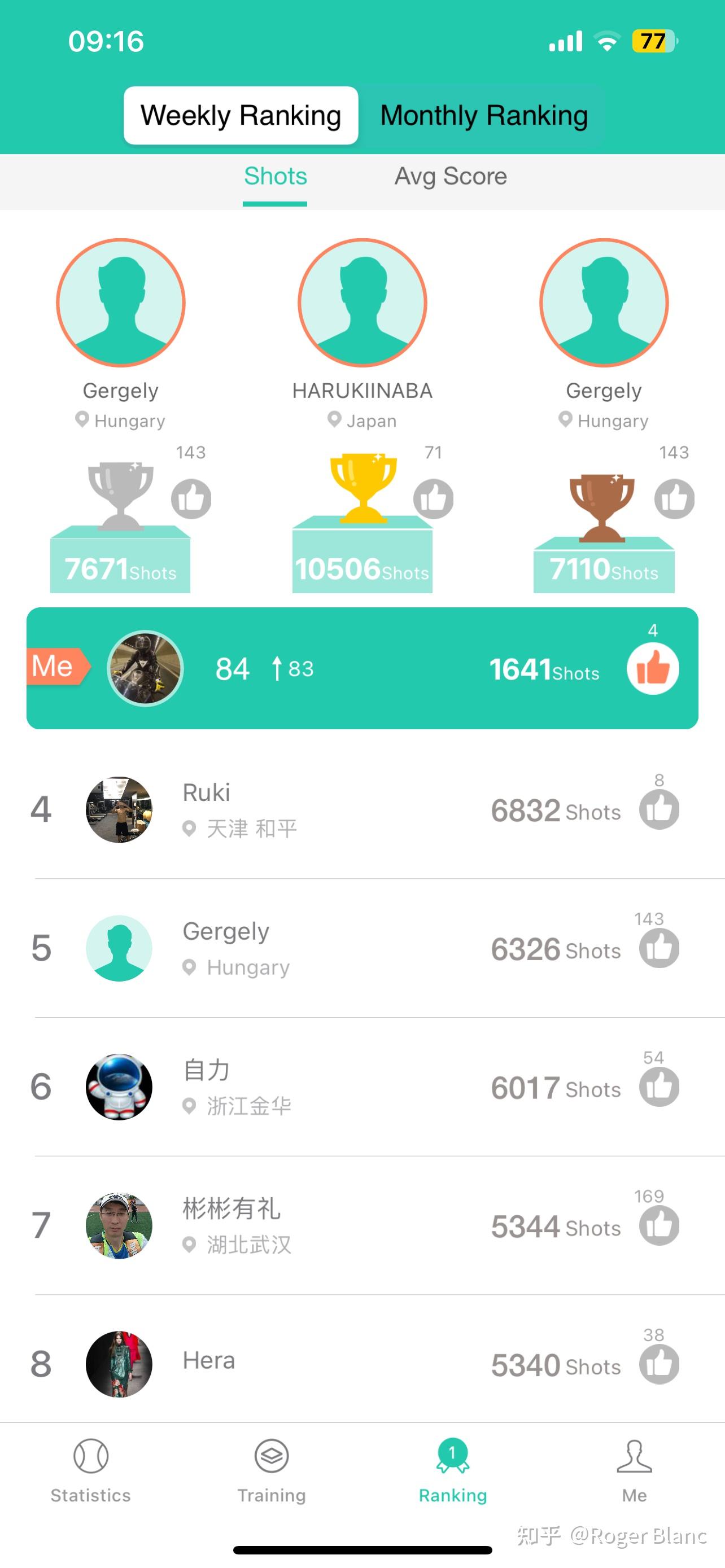The width and height of the screenshot is (725, 1568).
Task: Like 自力's 6017 shots entry
Action: tap(658, 1087)
